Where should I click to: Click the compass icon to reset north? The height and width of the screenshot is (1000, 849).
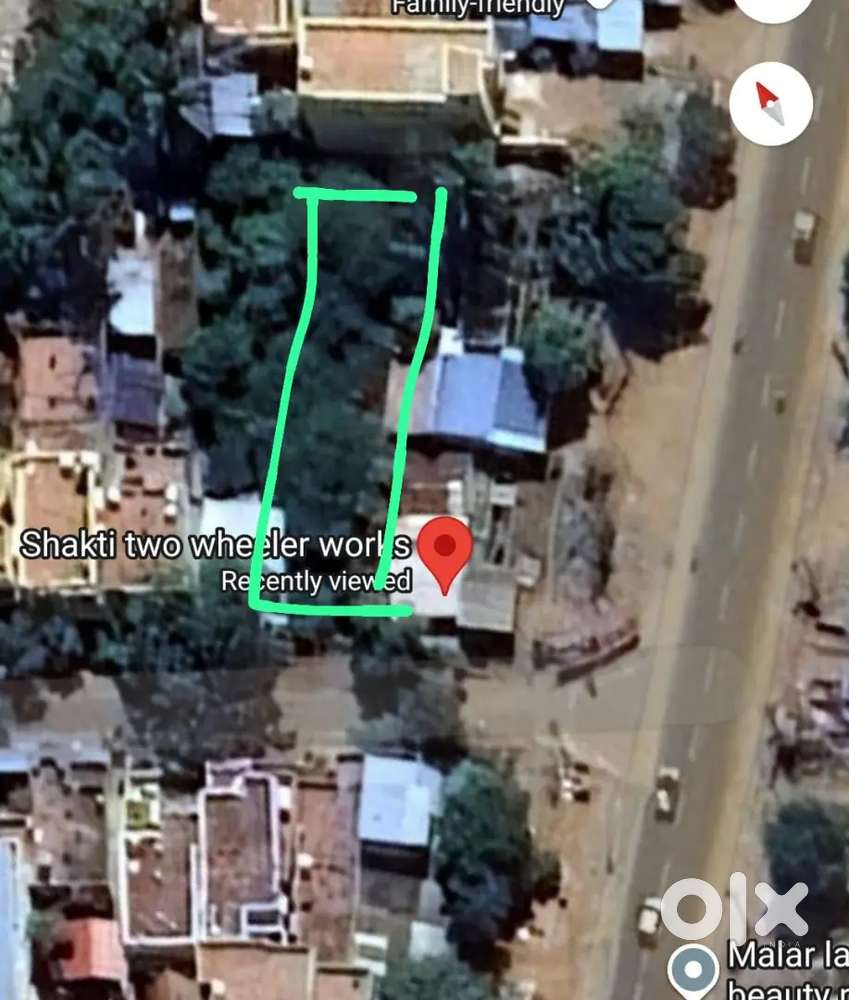click(771, 105)
